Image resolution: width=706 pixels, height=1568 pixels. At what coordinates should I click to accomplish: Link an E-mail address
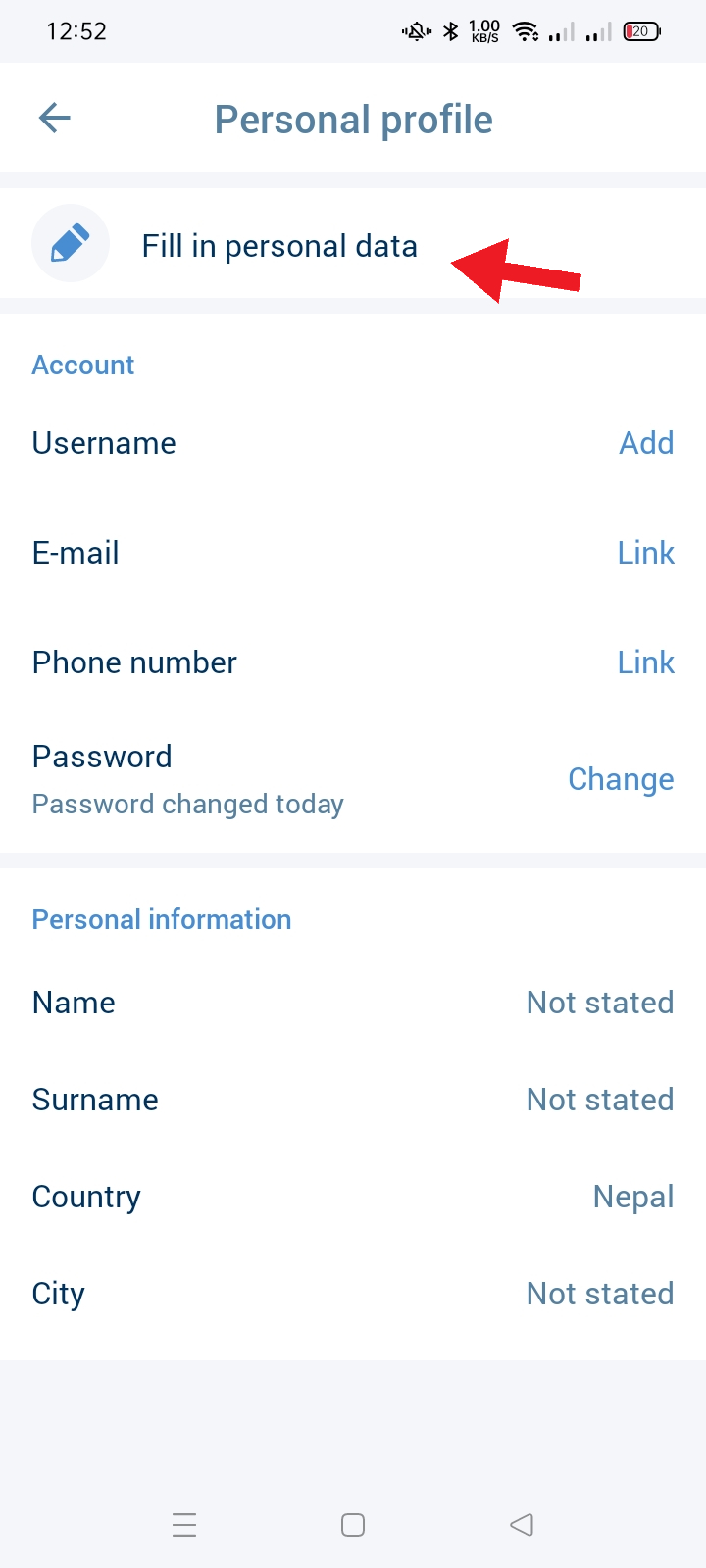coord(645,553)
